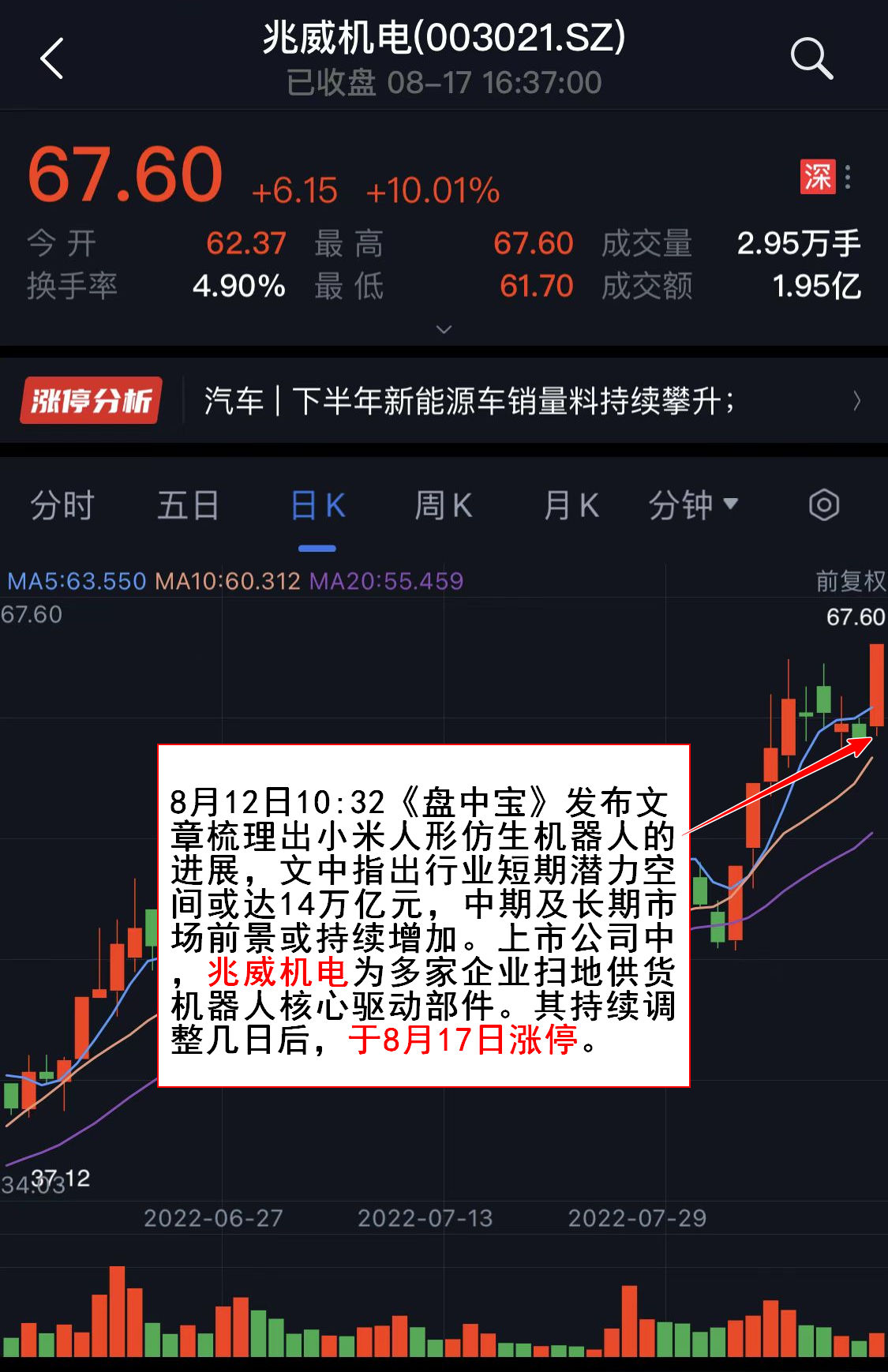This screenshot has width=888, height=1372.
Task: Switch to the 分时 chart tab
Action: click(x=62, y=505)
